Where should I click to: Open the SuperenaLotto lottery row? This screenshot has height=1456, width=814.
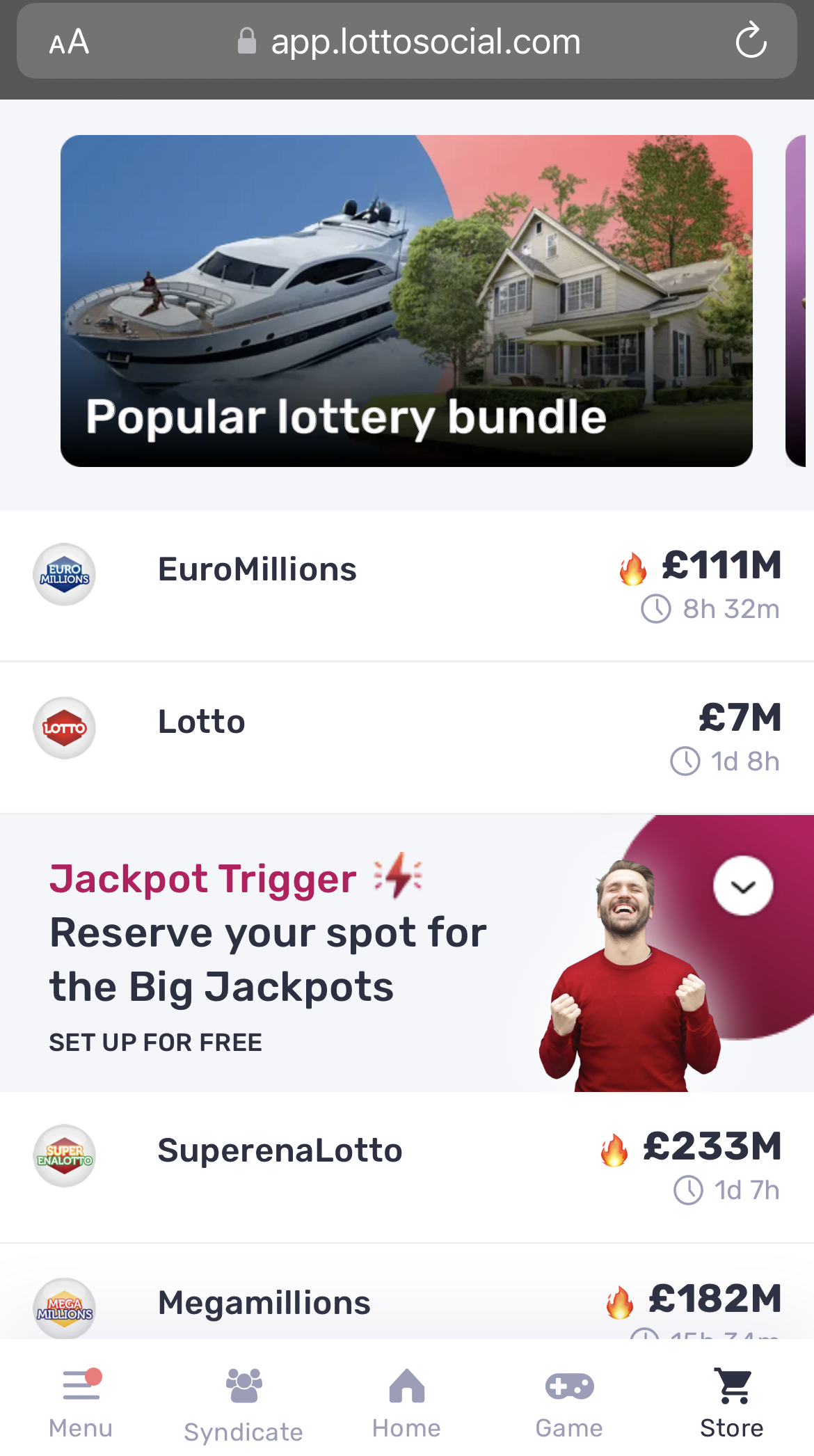pos(407,1167)
